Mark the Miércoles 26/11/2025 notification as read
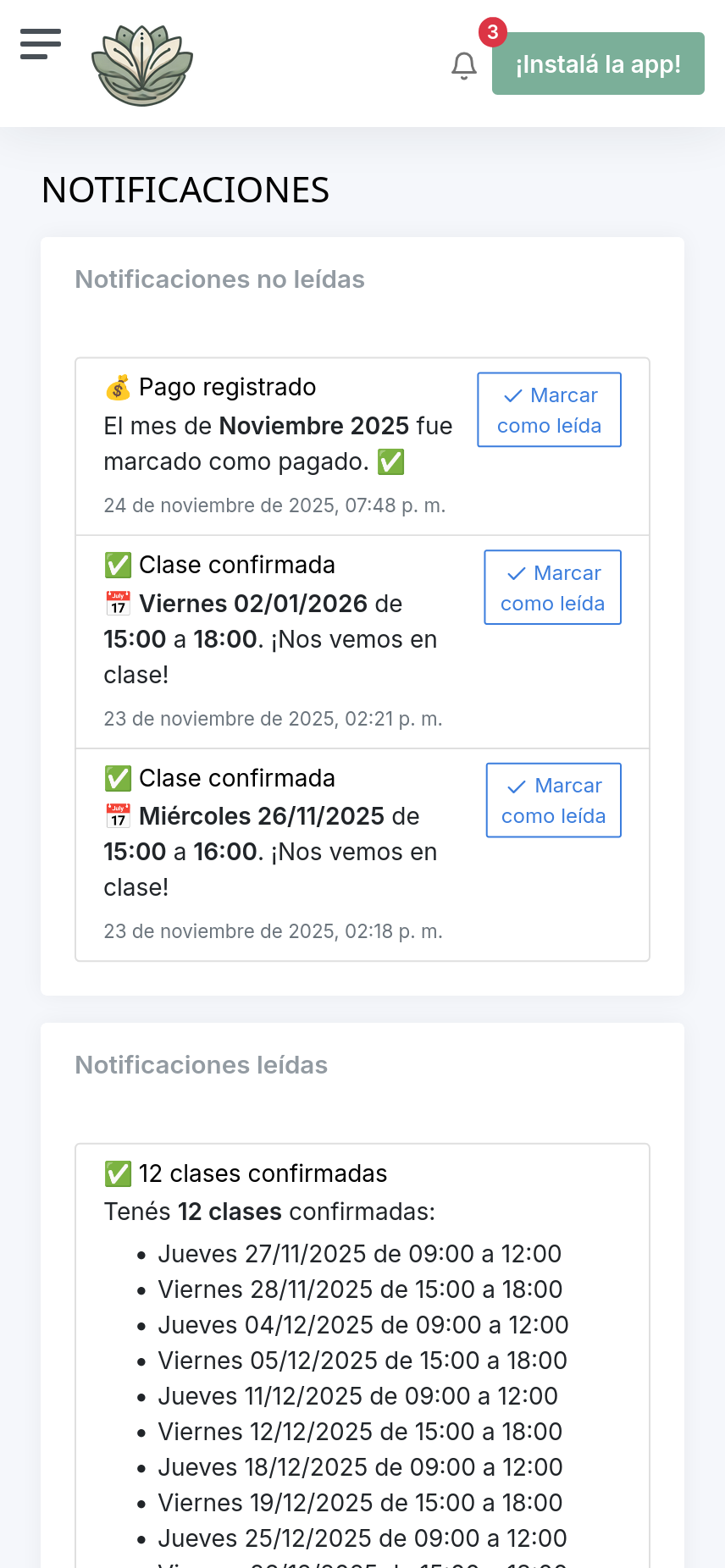The image size is (725, 1568). 553,799
